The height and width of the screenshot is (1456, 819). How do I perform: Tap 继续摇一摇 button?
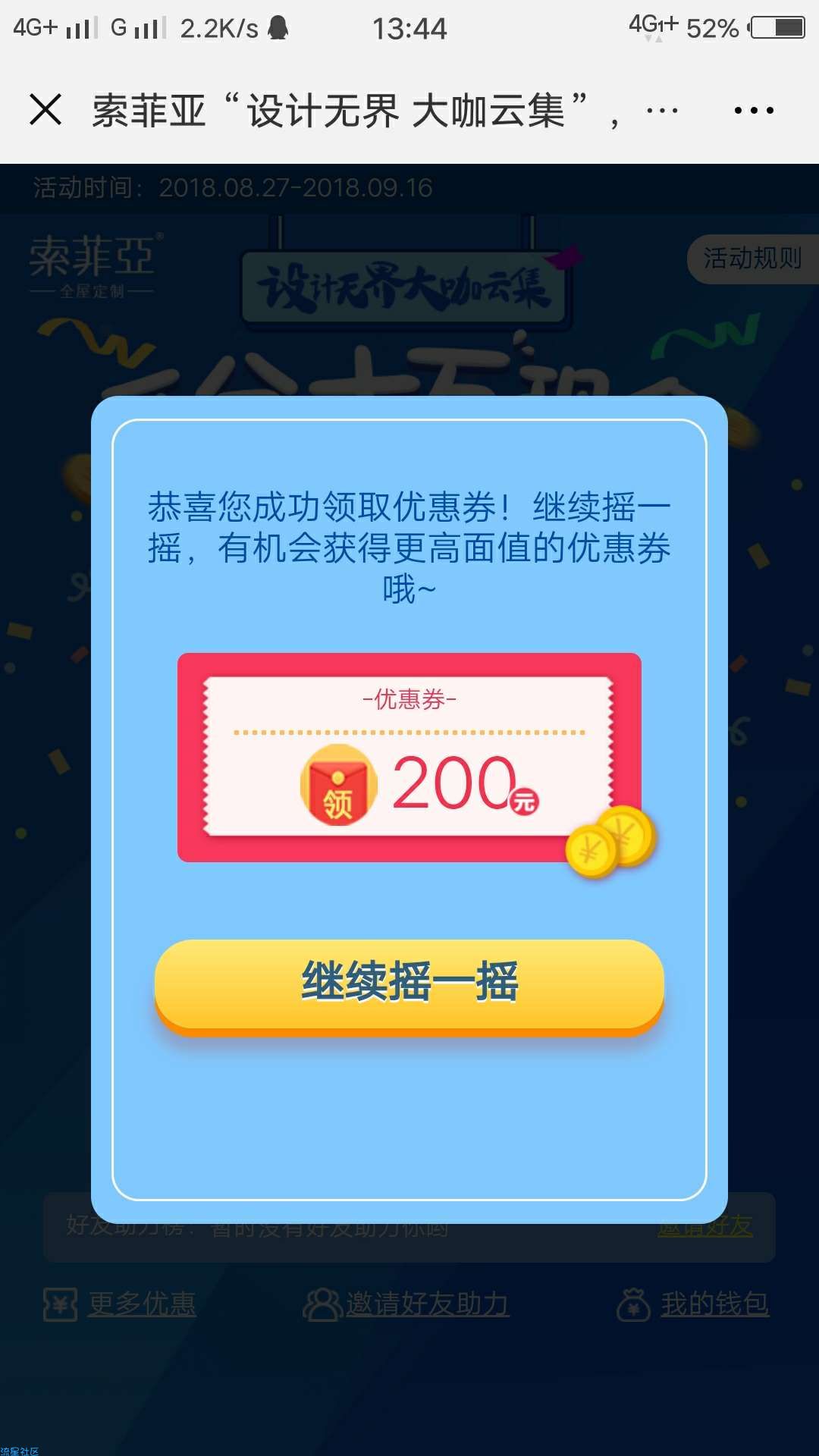click(409, 984)
